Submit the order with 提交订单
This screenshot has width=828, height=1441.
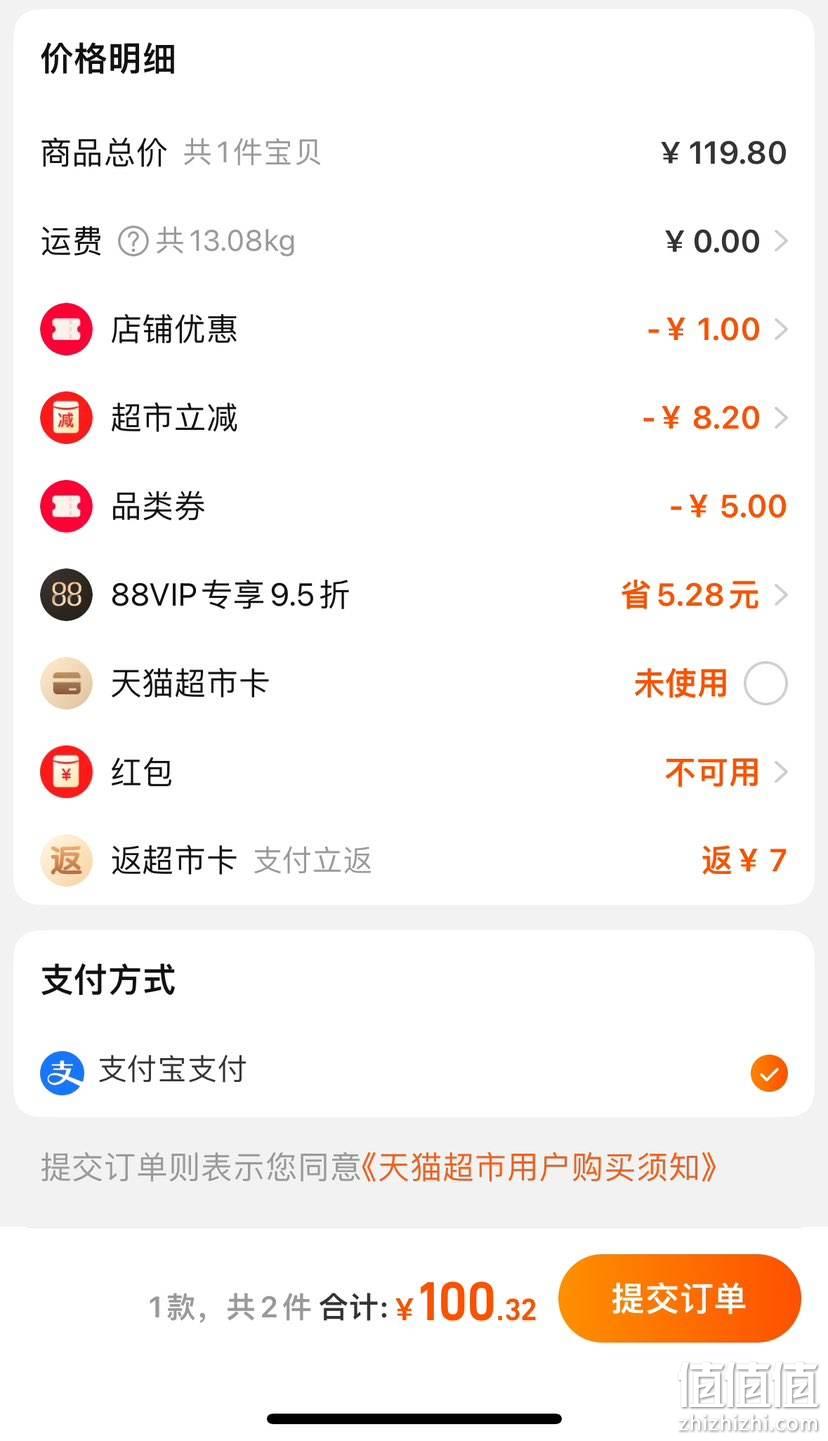679,1298
